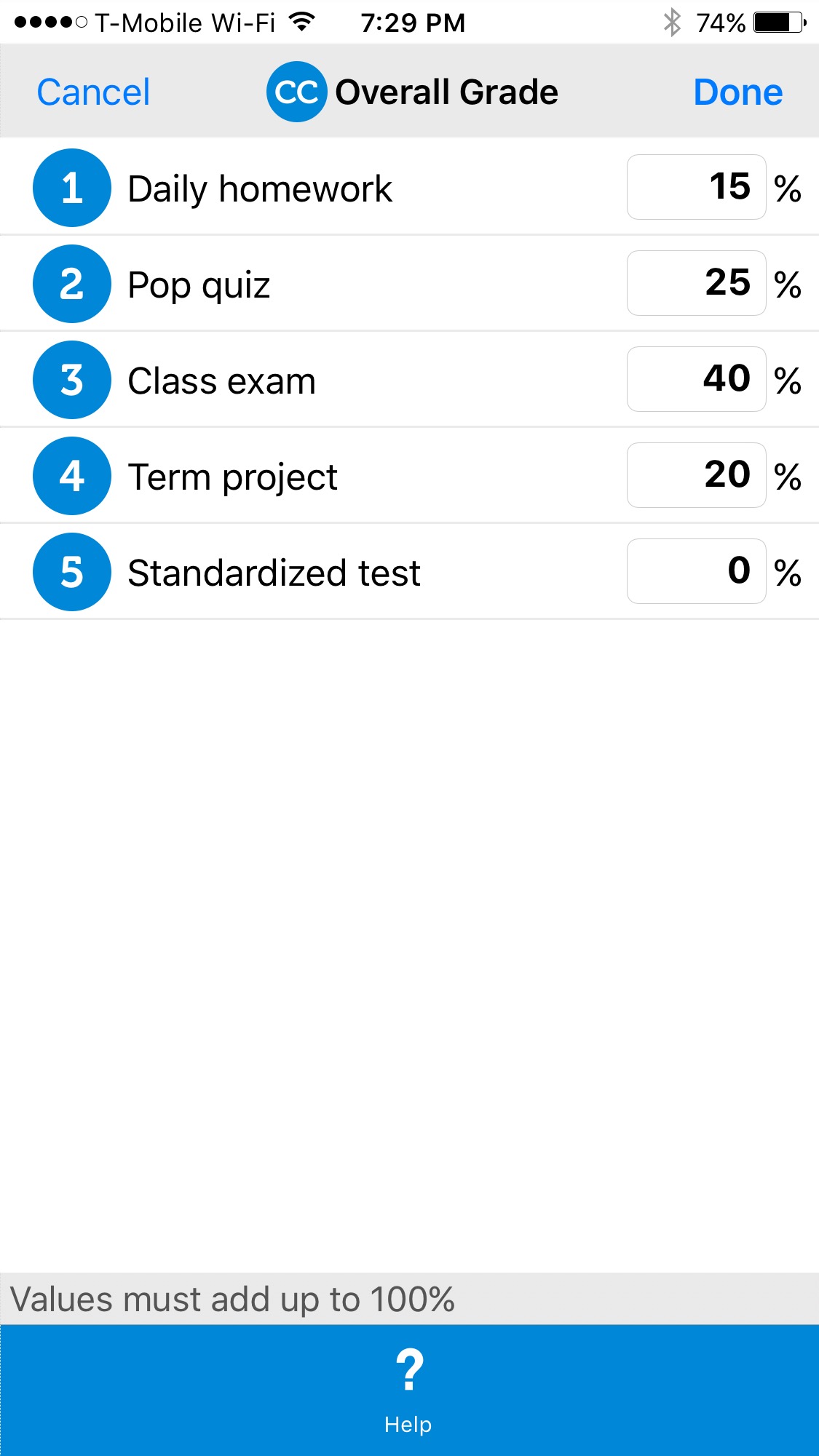This screenshot has height=1456, width=819.
Task: Select the Pop quiz percentage box
Action: (x=697, y=283)
